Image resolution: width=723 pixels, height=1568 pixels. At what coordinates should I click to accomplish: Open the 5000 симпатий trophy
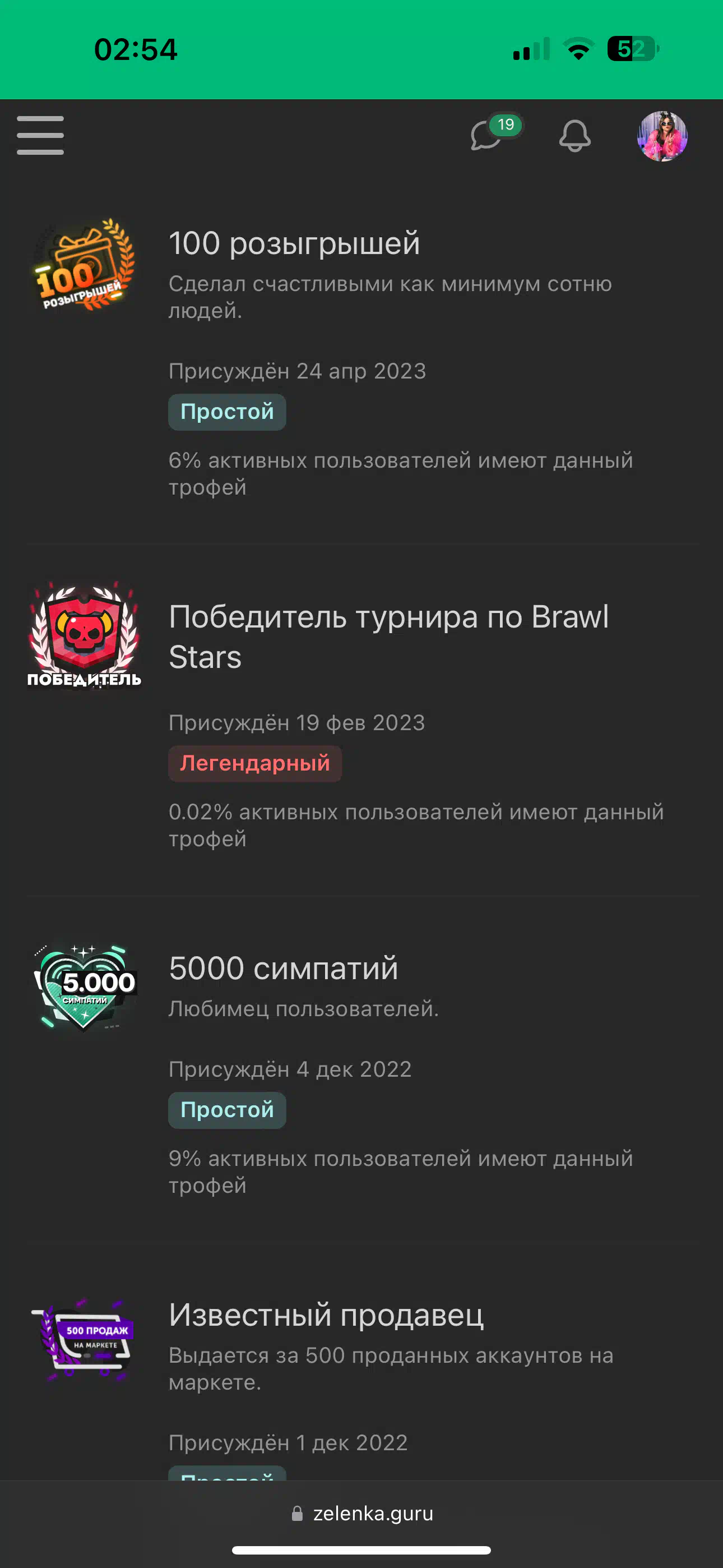283,968
